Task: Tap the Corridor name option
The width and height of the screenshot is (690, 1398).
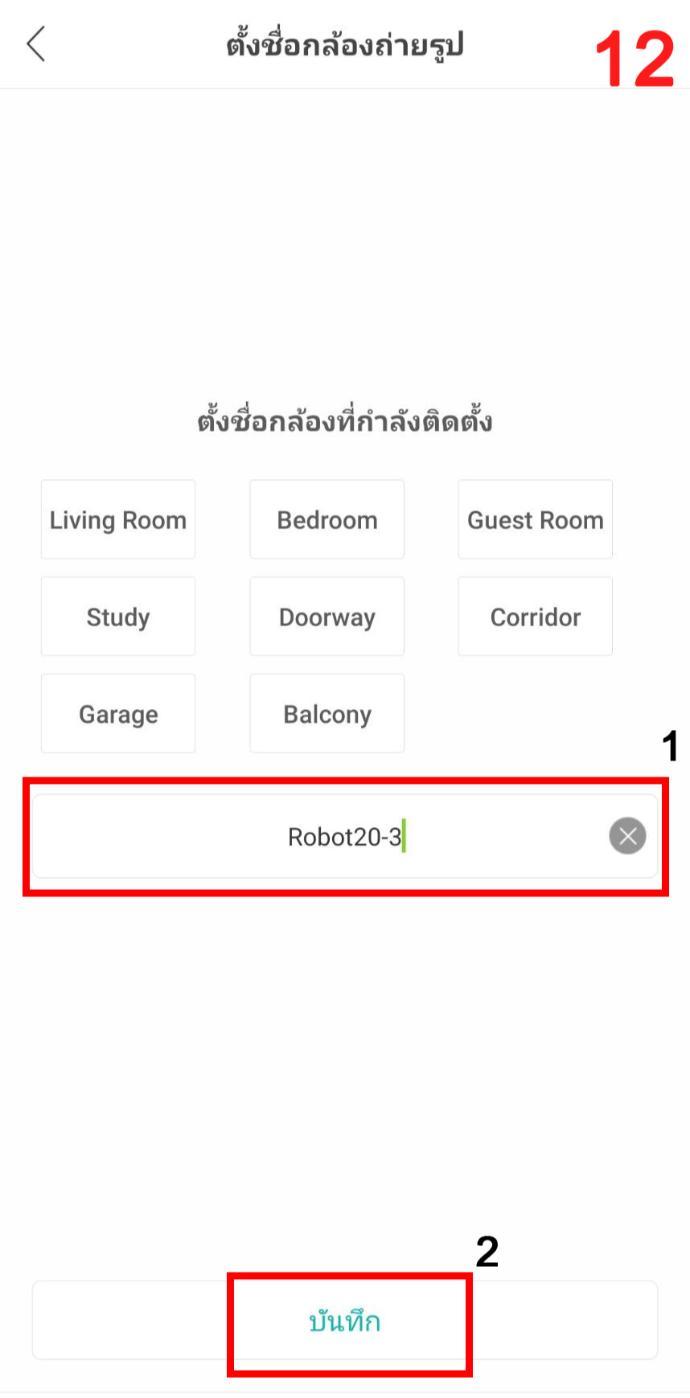Action: coord(535,617)
